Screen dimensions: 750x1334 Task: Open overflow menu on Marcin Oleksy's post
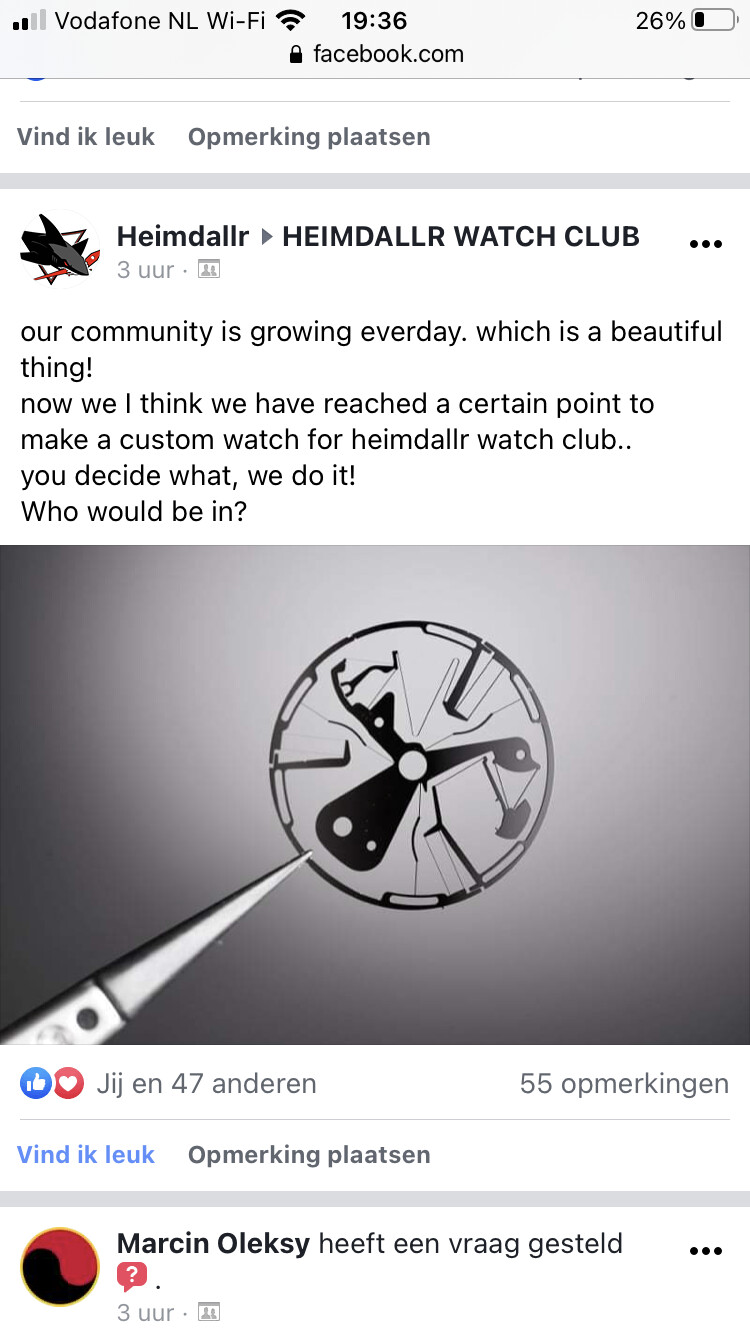706,1251
